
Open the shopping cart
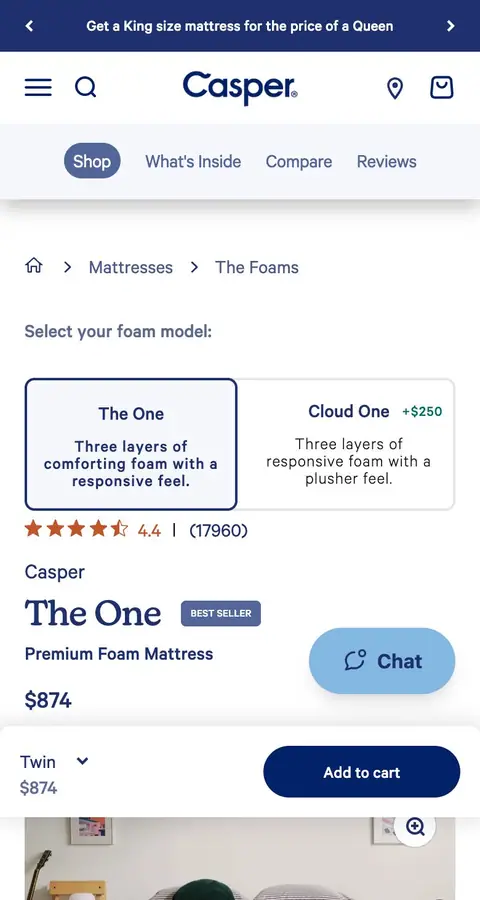442,88
